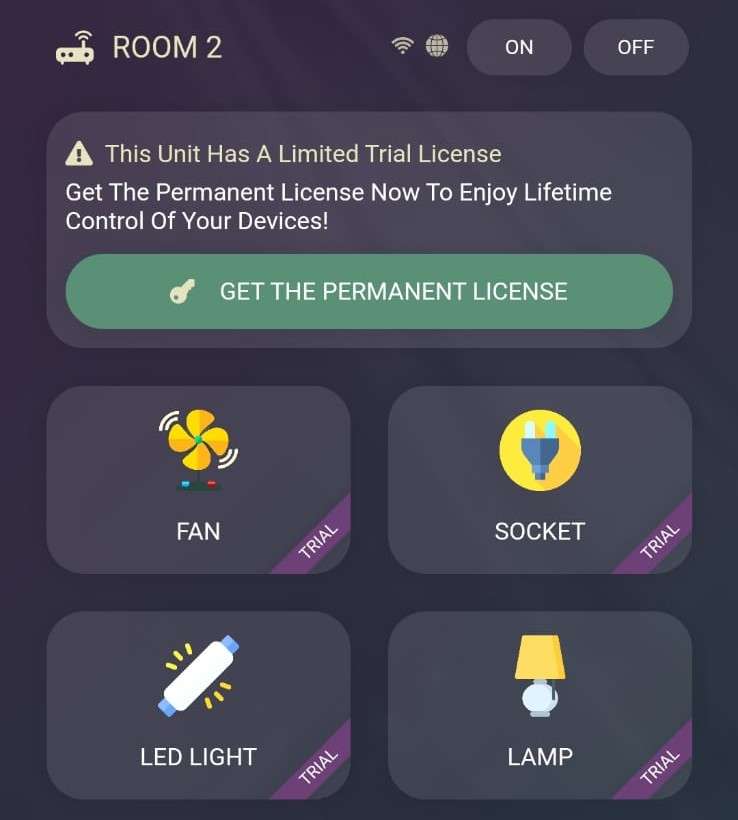Get the permanent license

369,292
